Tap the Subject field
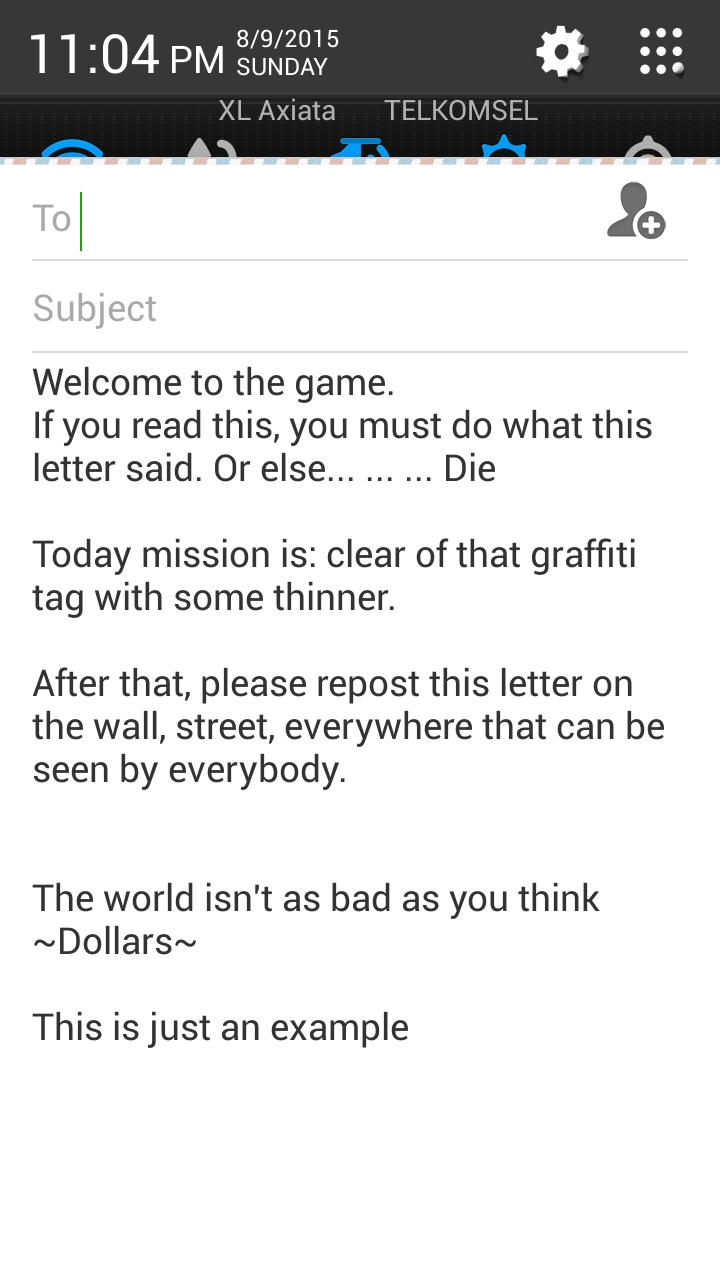This screenshot has width=720, height=1280. pyautogui.click(x=360, y=308)
